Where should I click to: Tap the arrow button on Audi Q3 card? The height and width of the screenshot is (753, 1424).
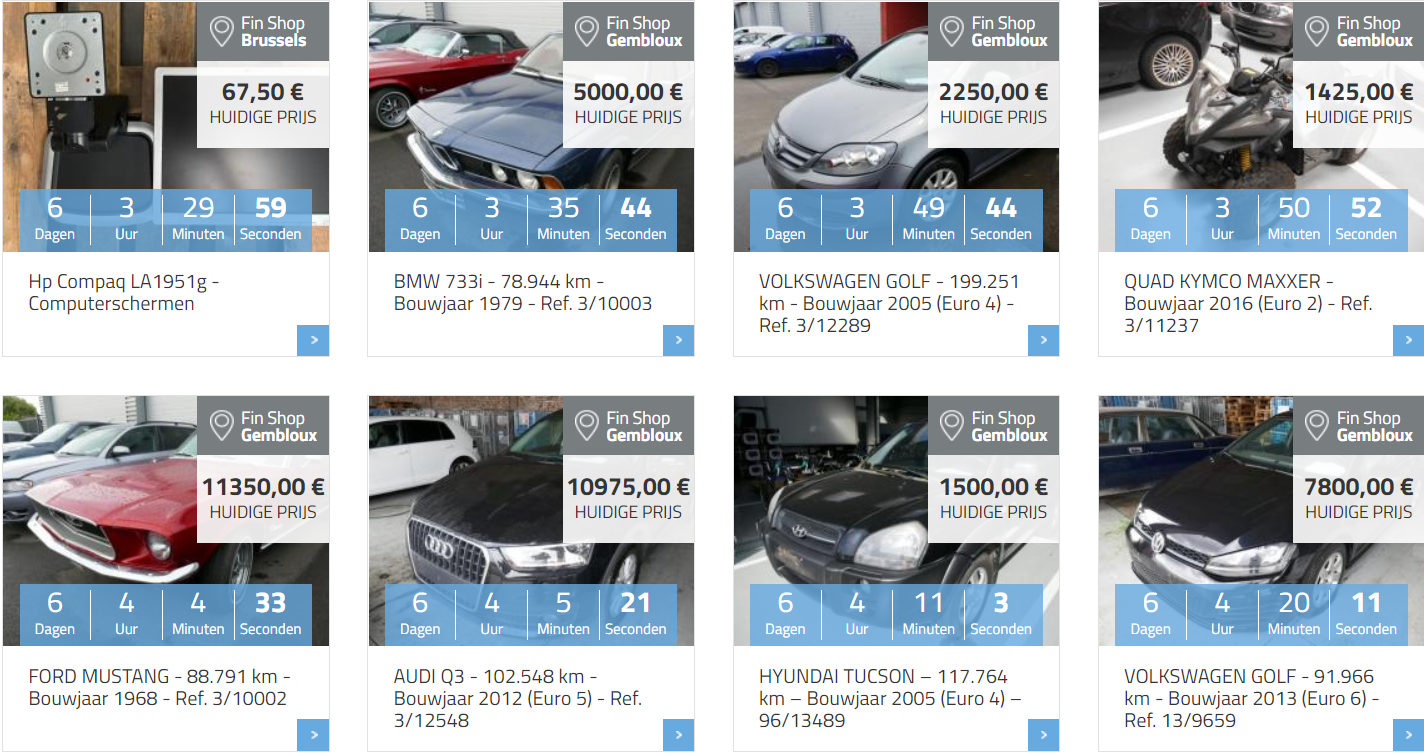[x=678, y=735]
